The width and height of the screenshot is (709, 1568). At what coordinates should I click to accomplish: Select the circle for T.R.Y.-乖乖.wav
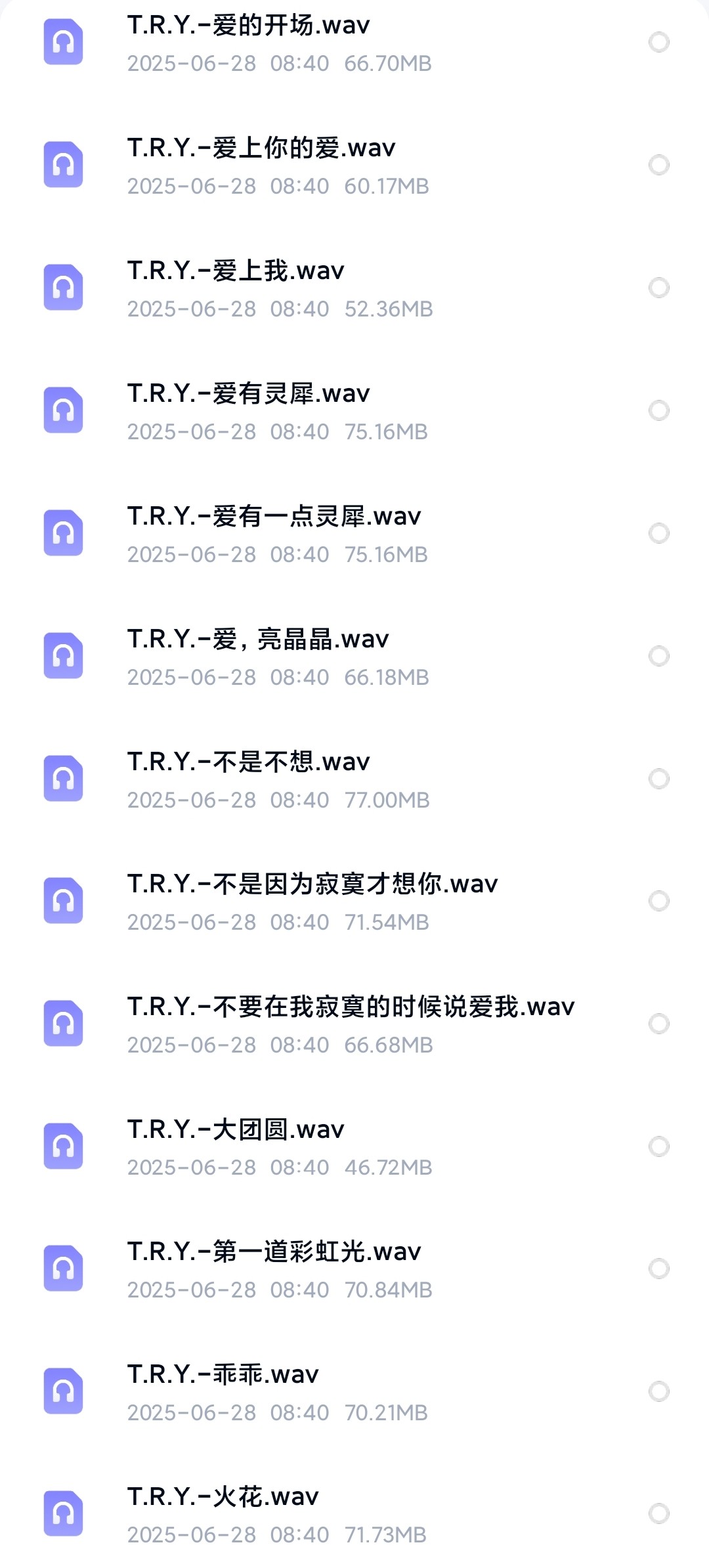(x=658, y=1391)
